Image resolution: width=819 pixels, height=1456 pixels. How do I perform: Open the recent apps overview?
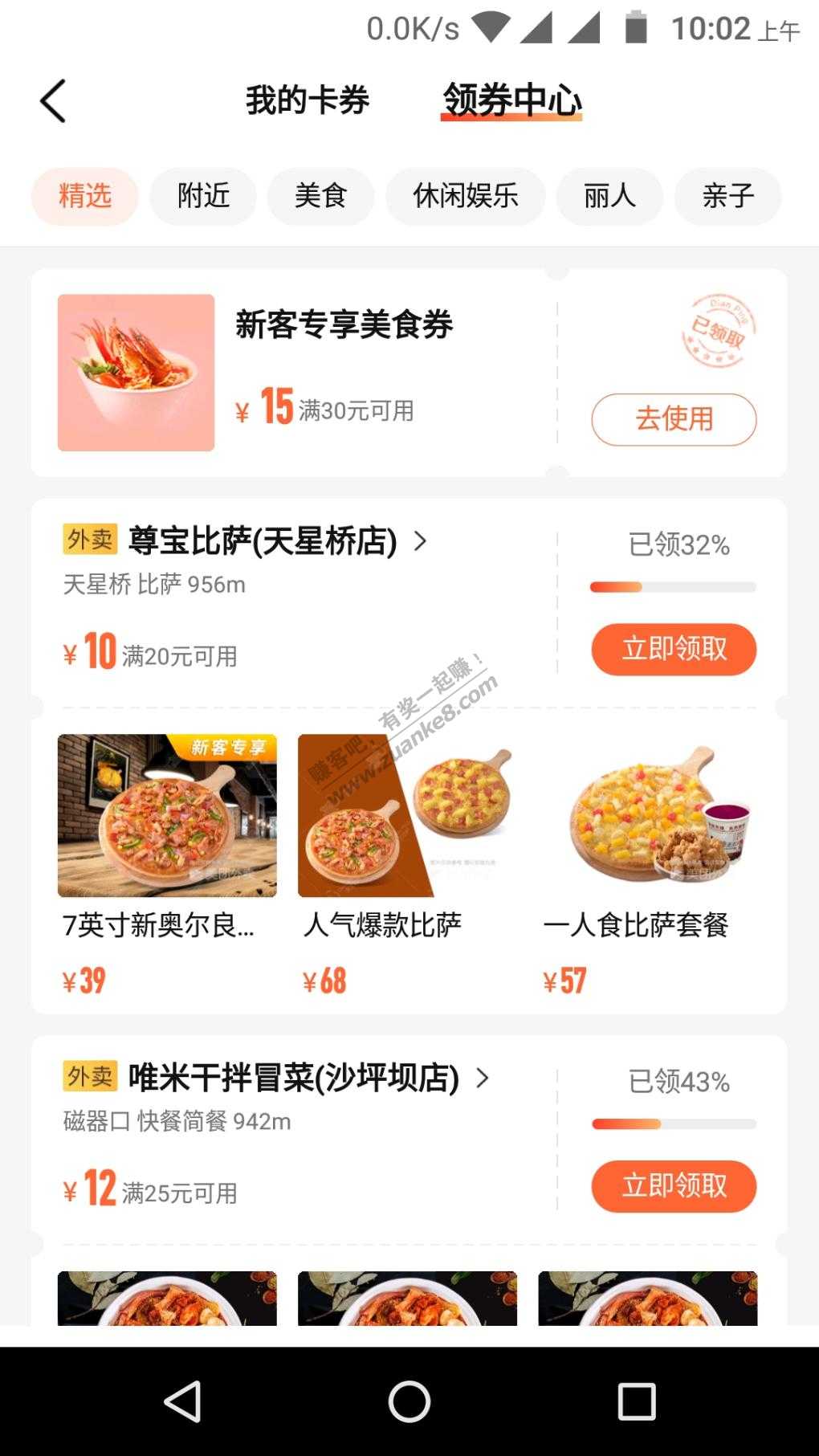click(636, 1401)
